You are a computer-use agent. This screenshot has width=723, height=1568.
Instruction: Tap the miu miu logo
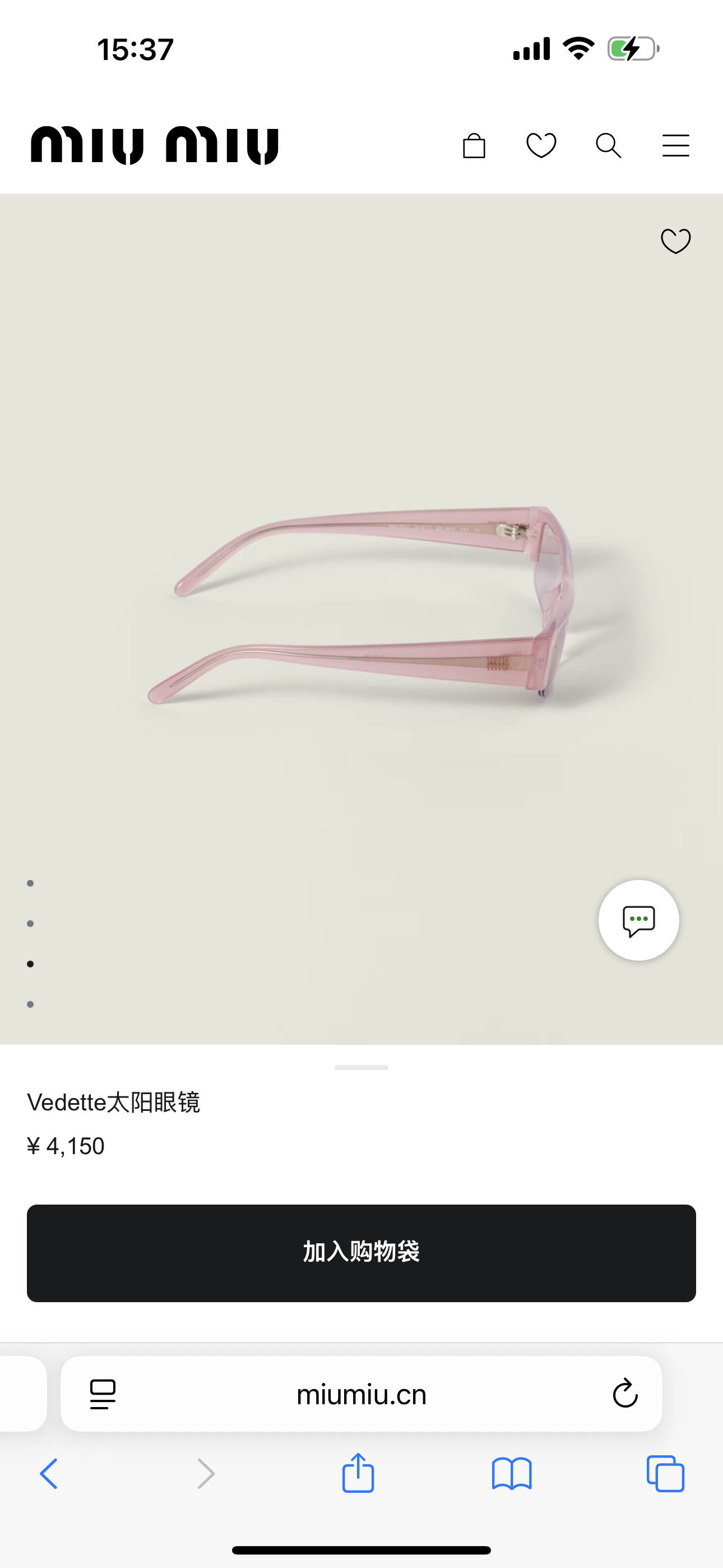(155, 145)
